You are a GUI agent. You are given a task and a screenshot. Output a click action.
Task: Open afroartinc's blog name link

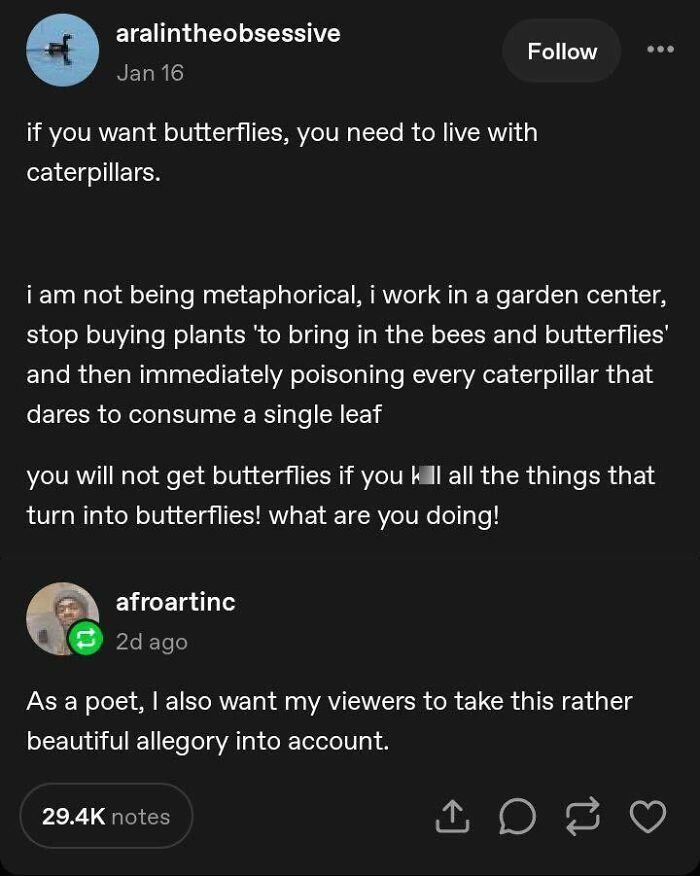(175, 602)
